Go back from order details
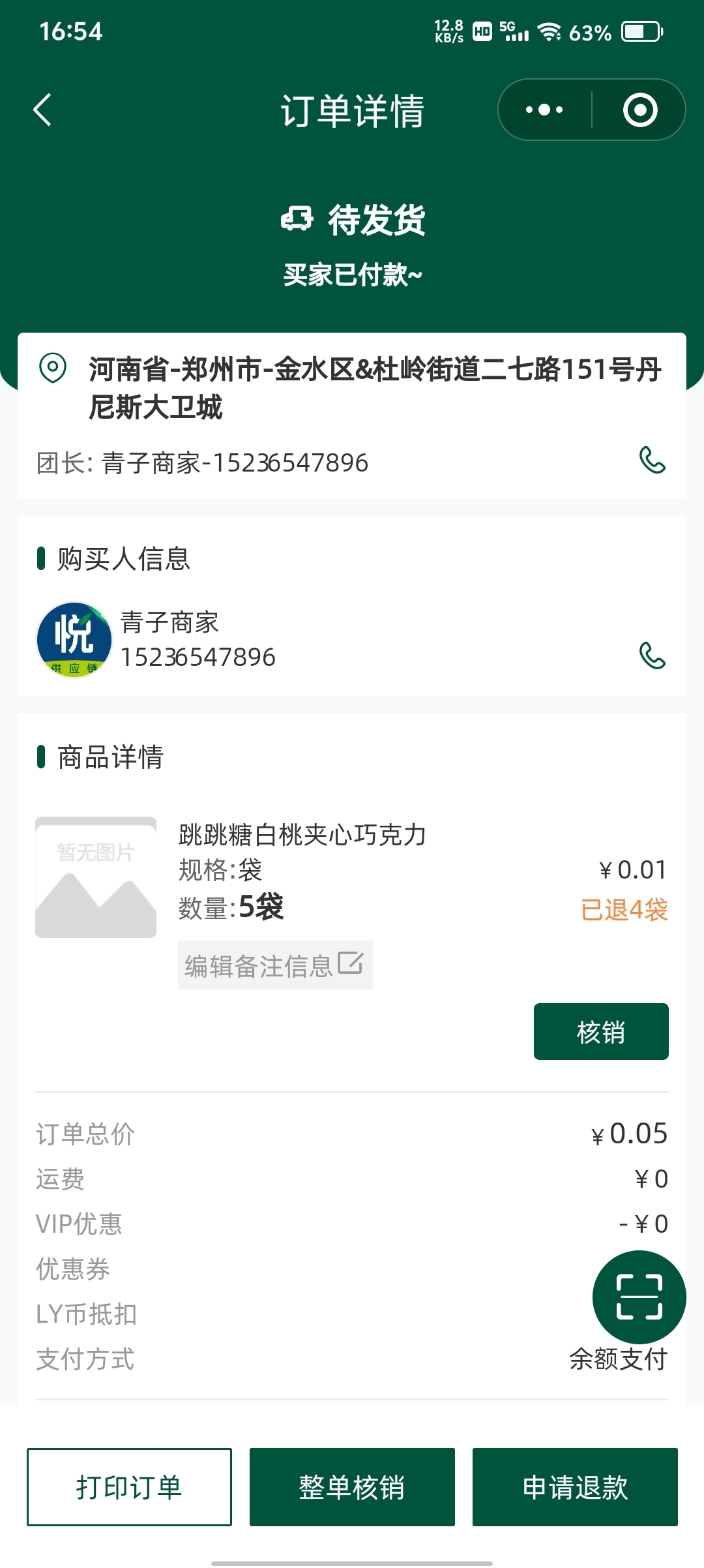The height and width of the screenshot is (1568, 704). (x=42, y=110)
